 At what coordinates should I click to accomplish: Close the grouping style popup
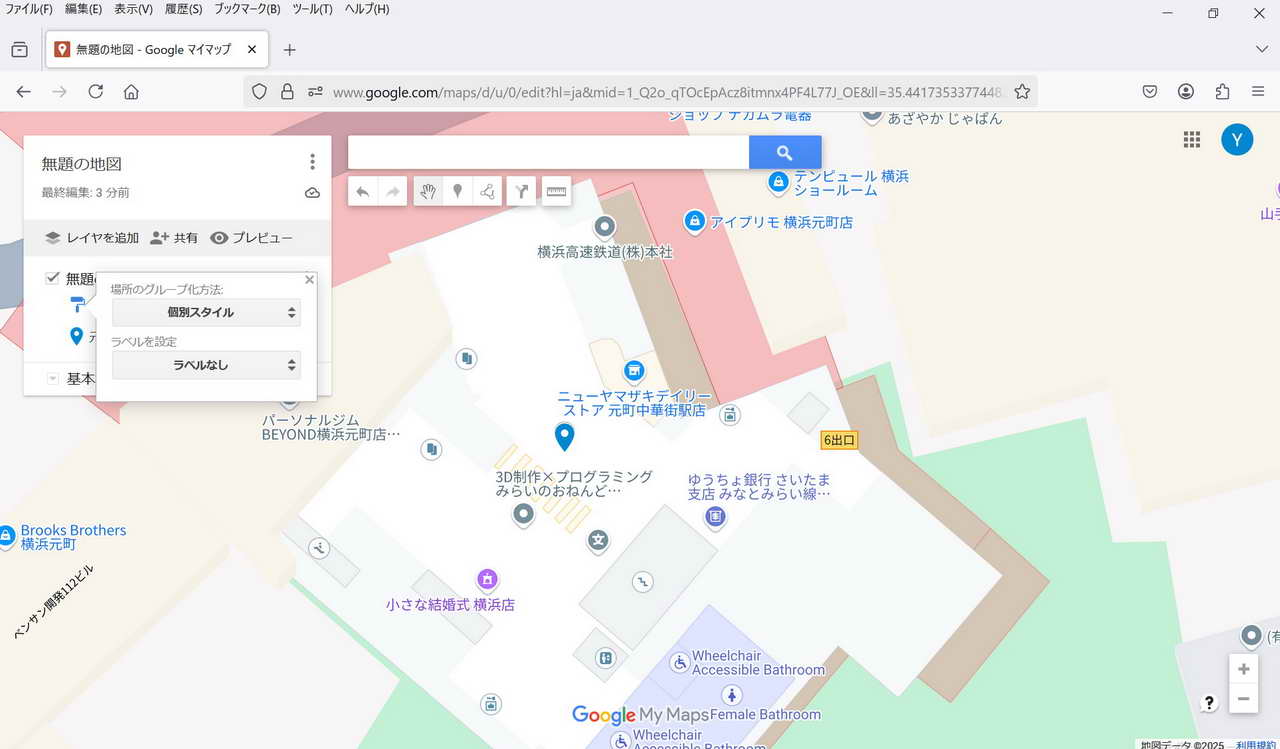309,280
